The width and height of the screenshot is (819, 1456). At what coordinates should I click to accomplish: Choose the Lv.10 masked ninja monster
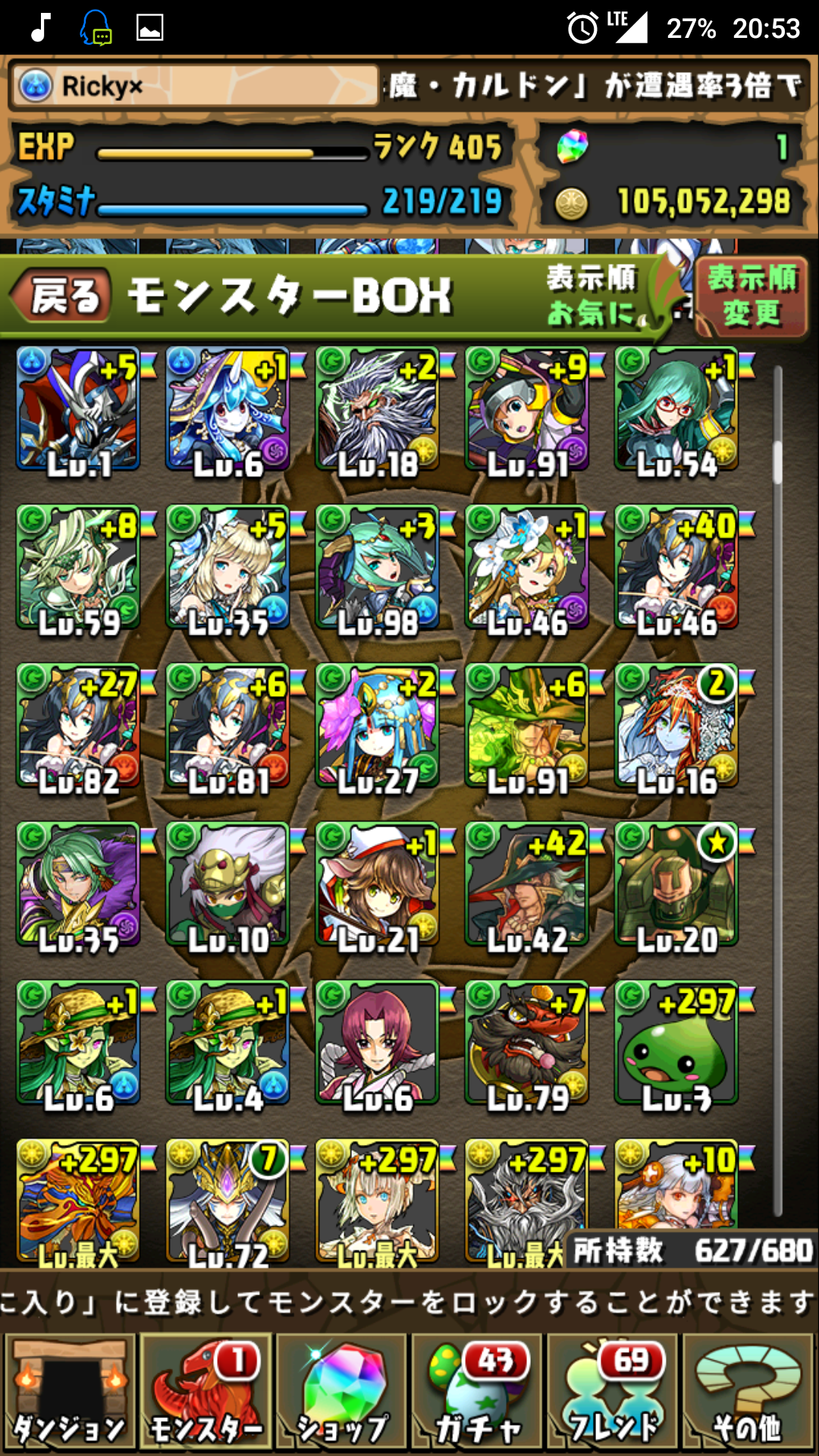click(227, 885)
